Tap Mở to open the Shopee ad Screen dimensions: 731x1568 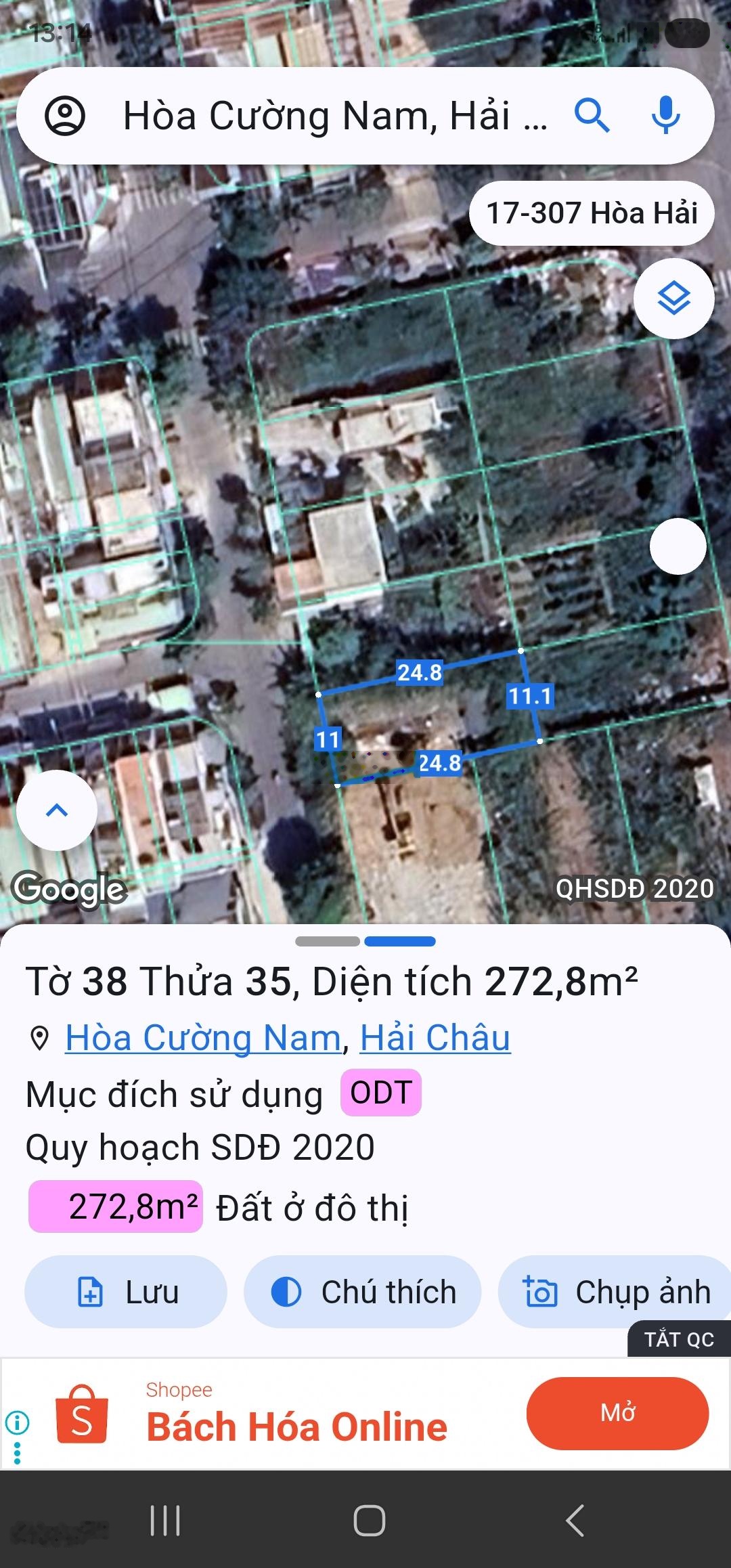click(618, 1413)
